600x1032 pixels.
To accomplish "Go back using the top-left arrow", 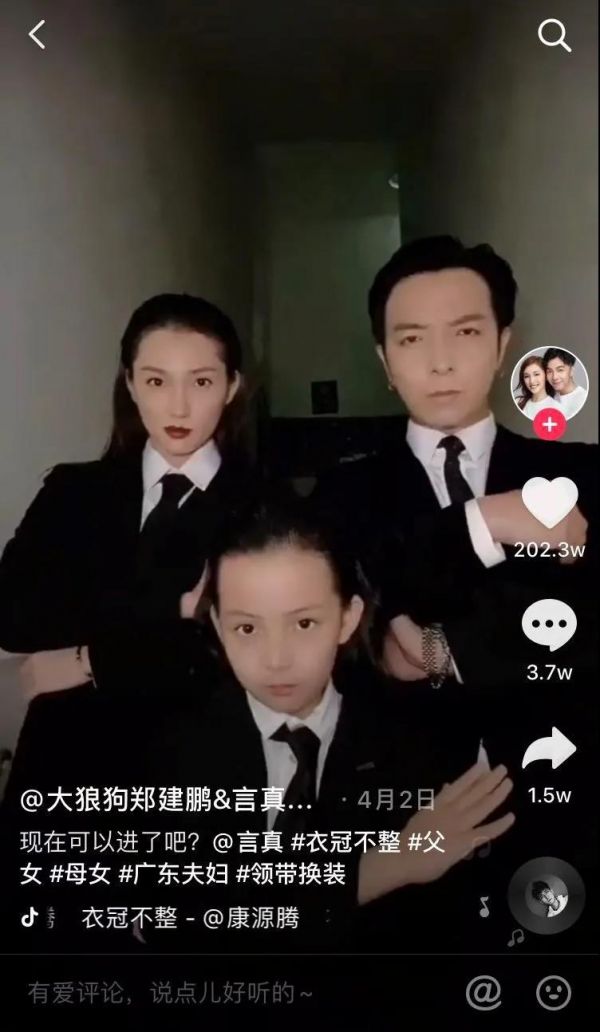I will pyautogui.click(x=37, y=35).
